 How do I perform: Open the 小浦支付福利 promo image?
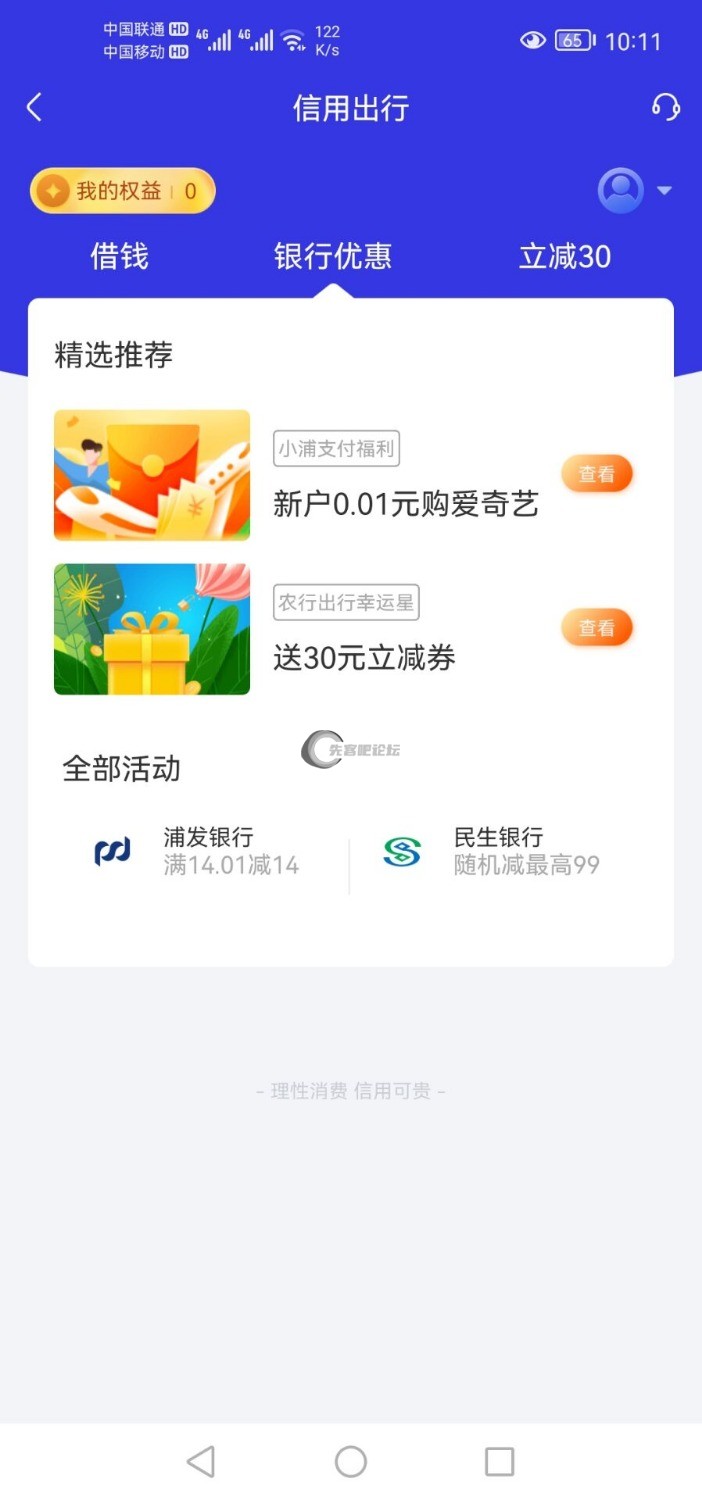152,475
